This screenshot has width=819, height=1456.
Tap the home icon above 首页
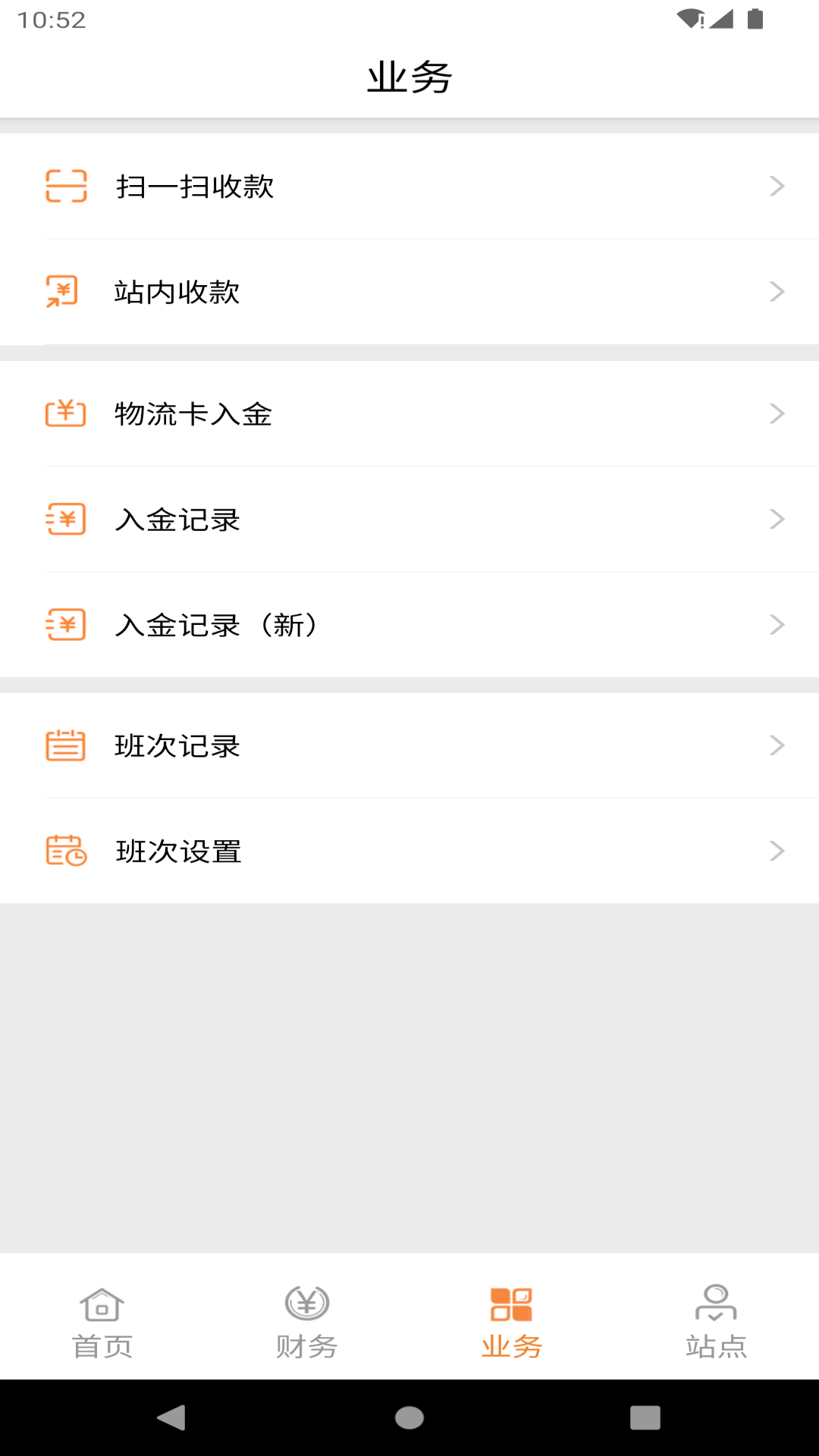[102, 1302]
